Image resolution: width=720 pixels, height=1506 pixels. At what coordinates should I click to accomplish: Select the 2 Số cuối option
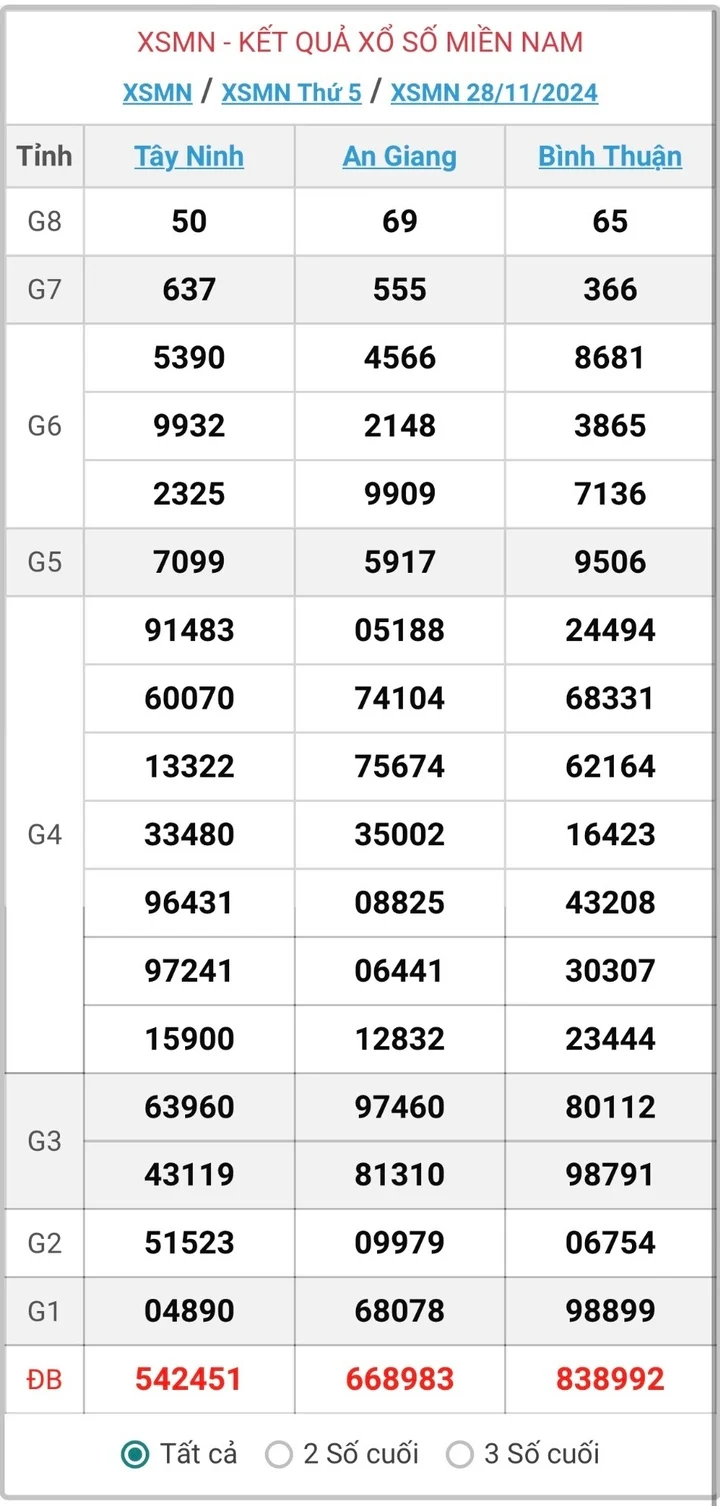pos(279,1454)
